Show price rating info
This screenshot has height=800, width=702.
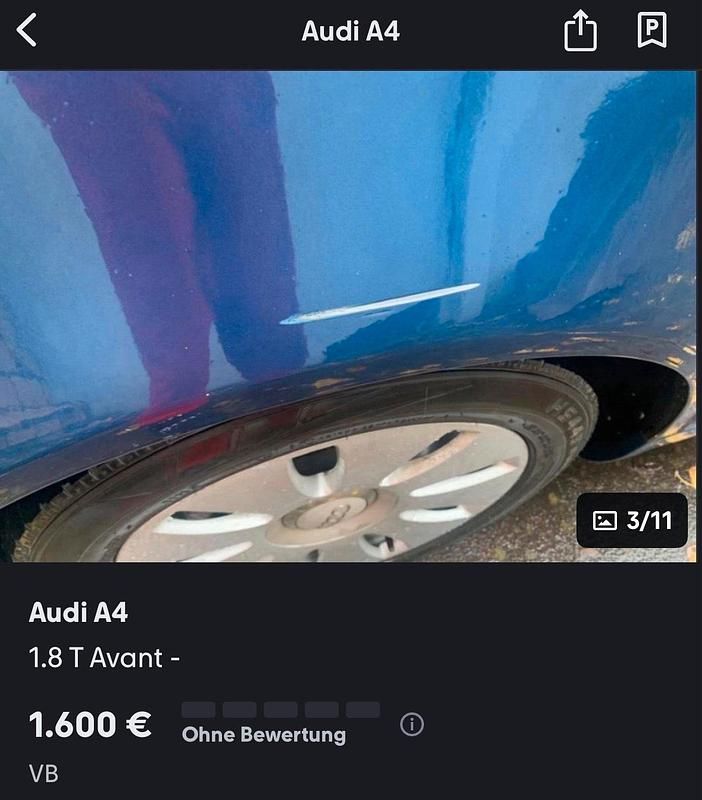[x=411, y=725]
